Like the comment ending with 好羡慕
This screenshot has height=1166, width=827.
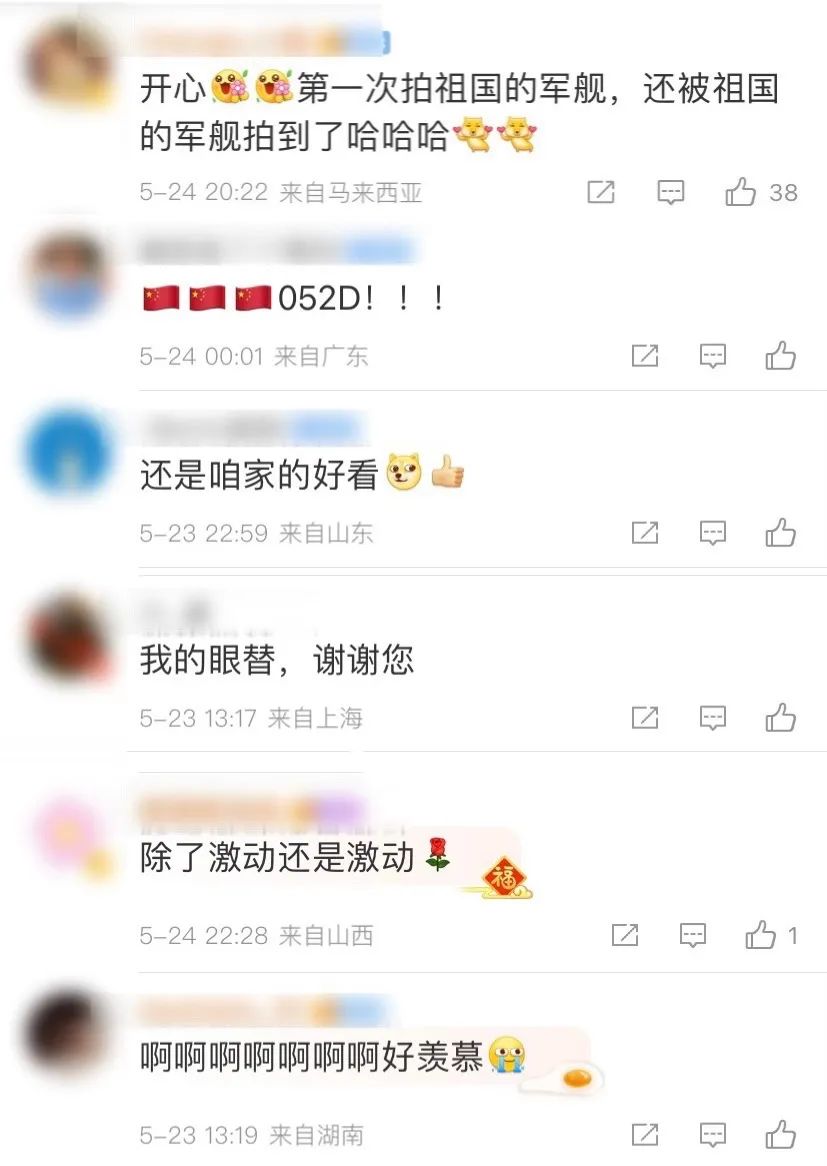point(780,1135)
